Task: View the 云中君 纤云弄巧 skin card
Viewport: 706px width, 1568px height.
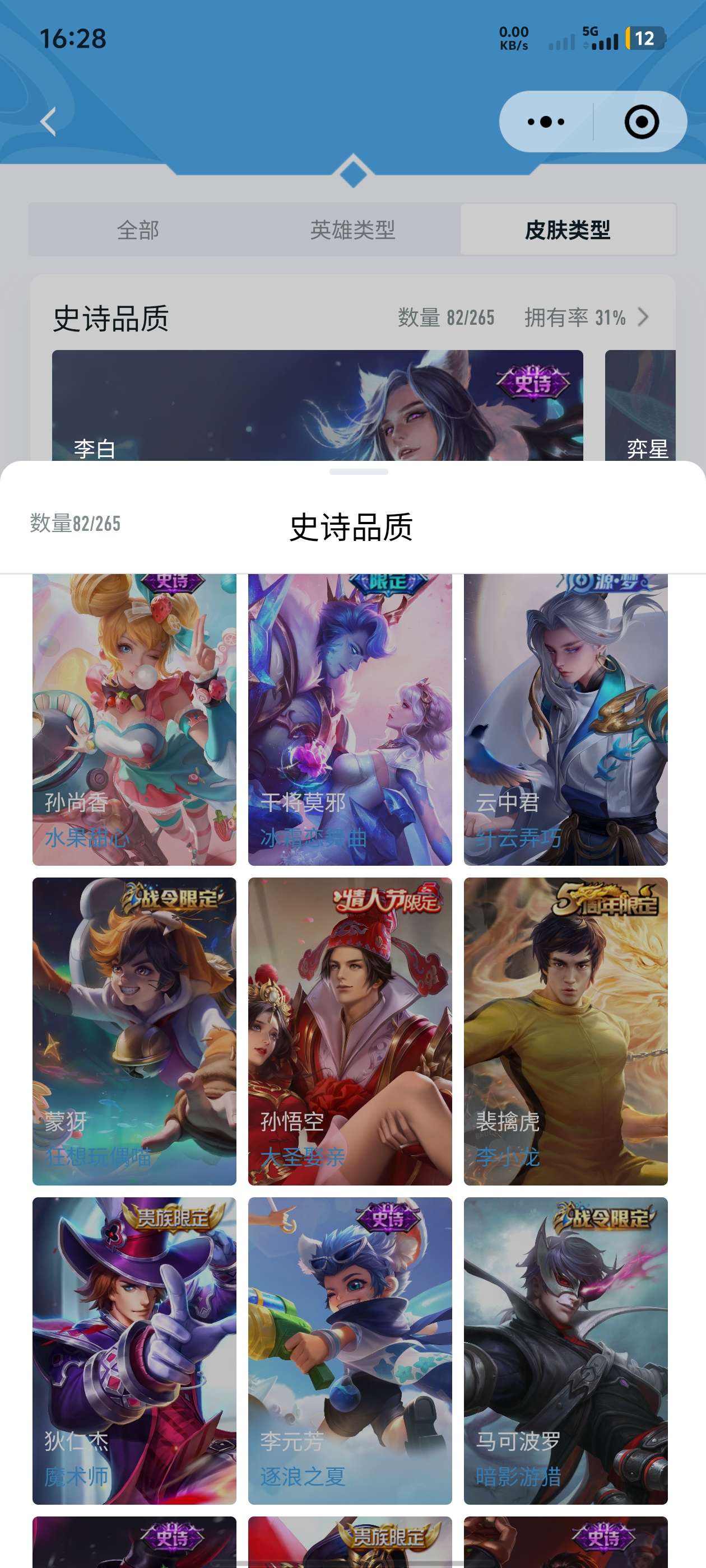Action: point(565,720)
